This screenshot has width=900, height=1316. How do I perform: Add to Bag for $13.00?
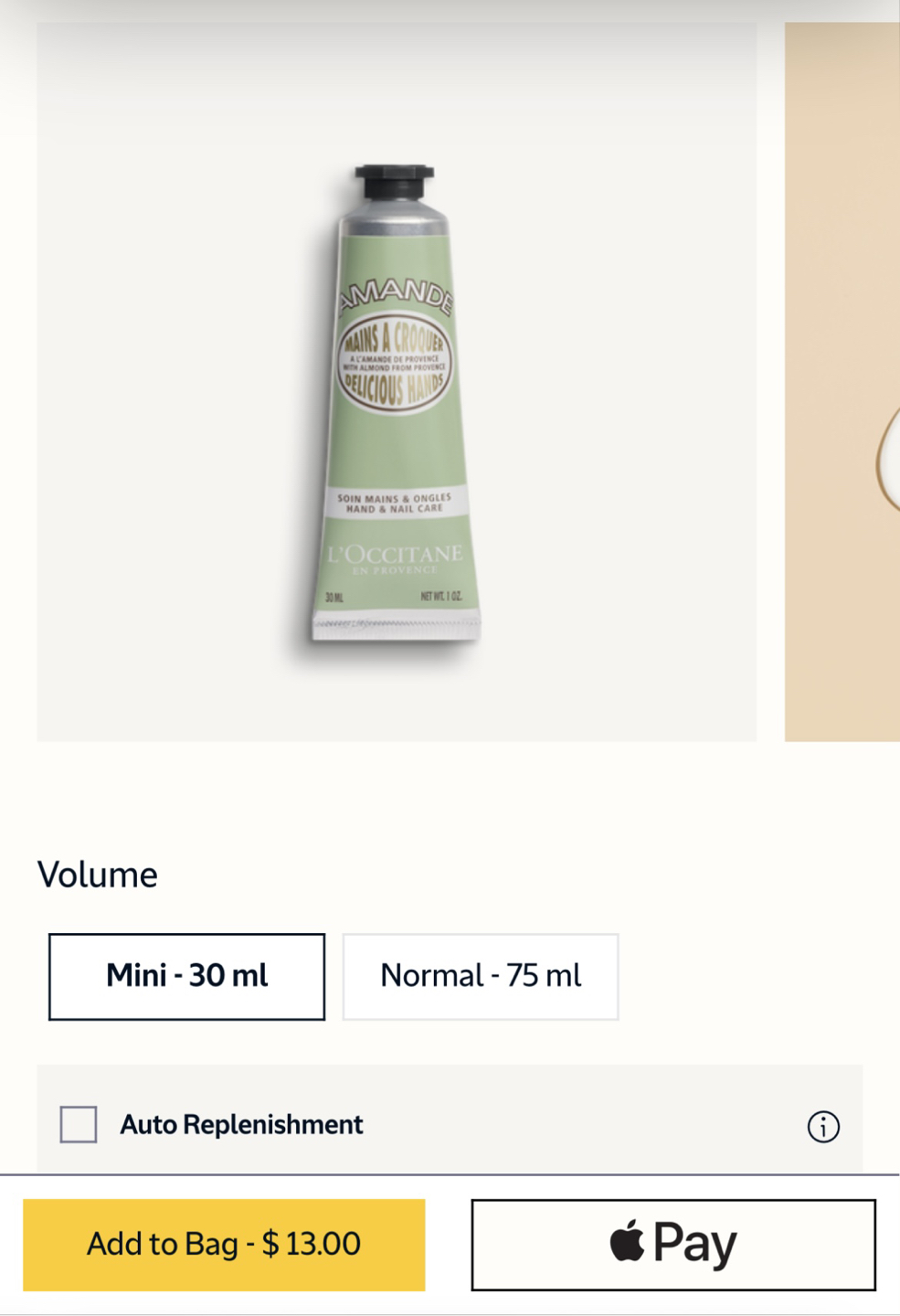[x=224, y=1245]
